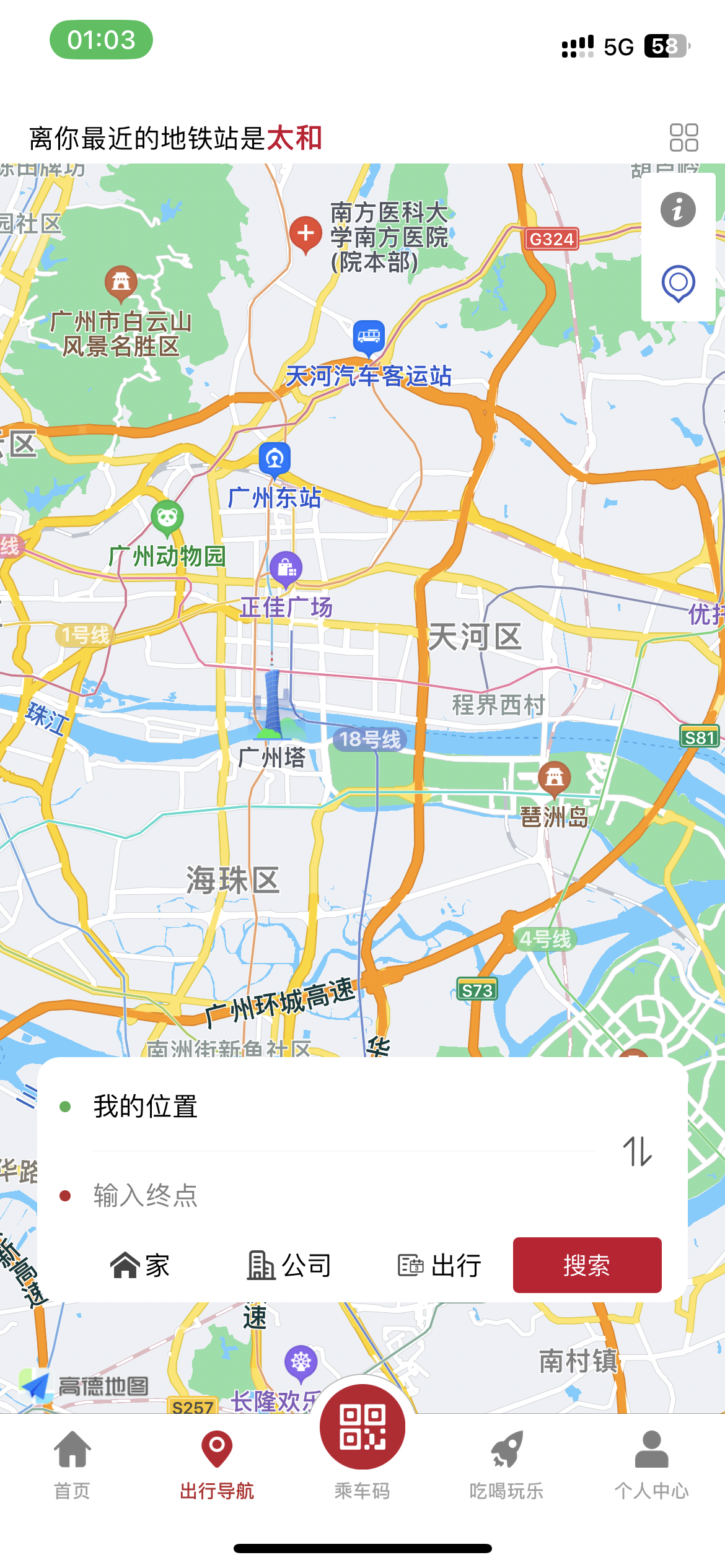The height and width of the screenshot is (1568, 725).
Task: Locate my current position on map
Action: (678, 284)
